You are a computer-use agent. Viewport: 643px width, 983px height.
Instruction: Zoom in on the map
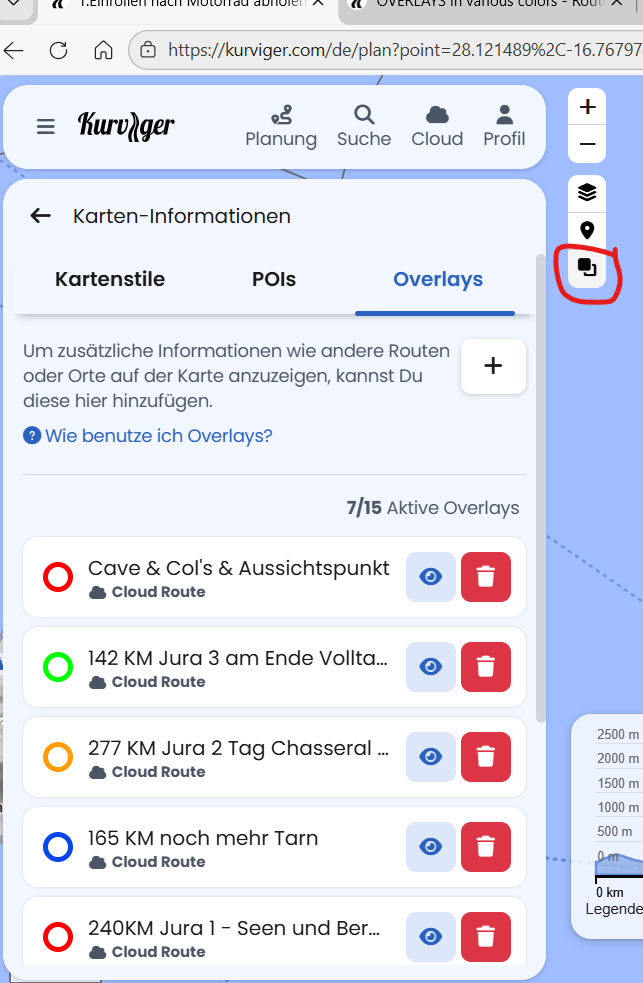[587, 107]
